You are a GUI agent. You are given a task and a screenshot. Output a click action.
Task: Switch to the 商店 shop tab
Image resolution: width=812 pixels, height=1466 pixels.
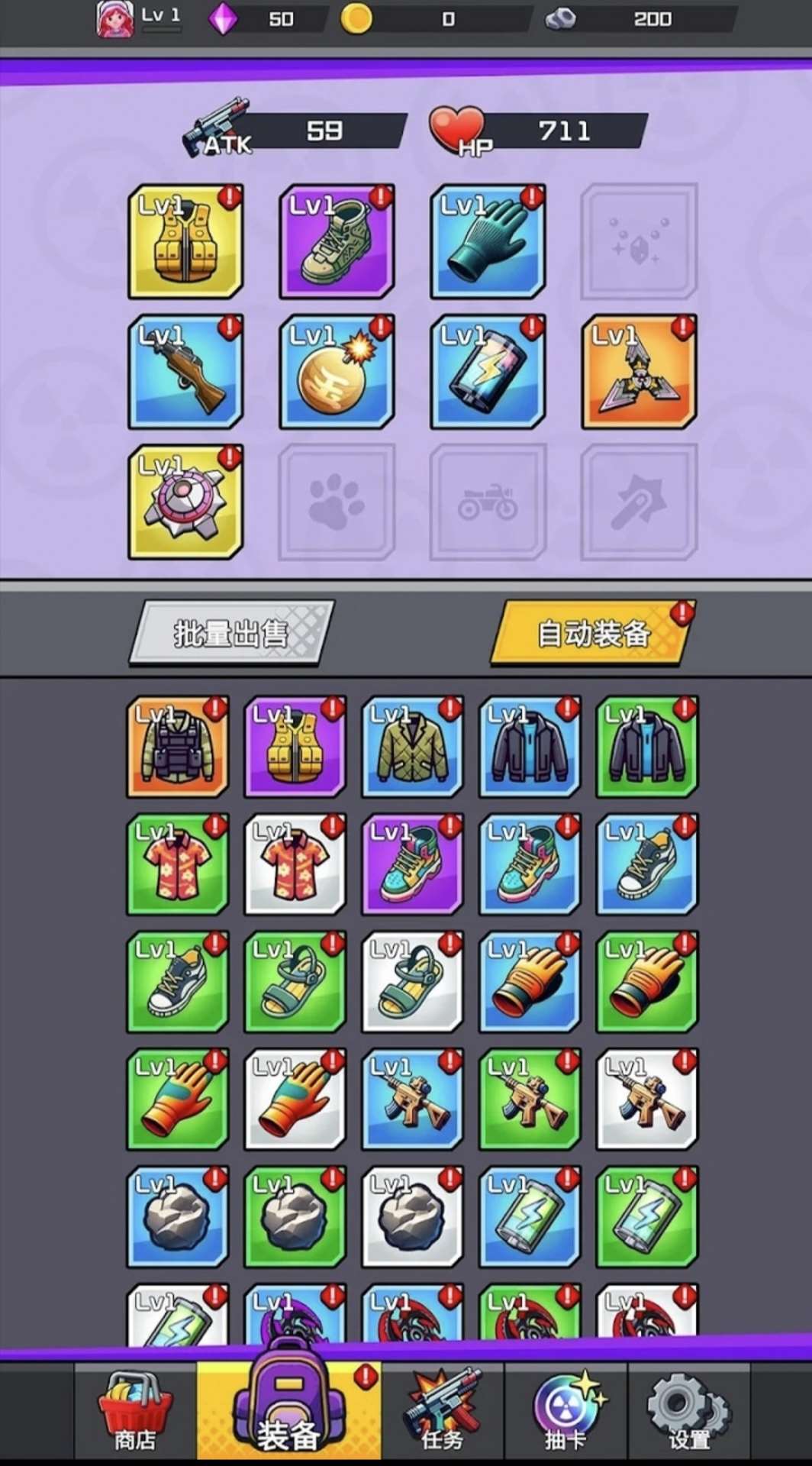tap(135, 1413)
